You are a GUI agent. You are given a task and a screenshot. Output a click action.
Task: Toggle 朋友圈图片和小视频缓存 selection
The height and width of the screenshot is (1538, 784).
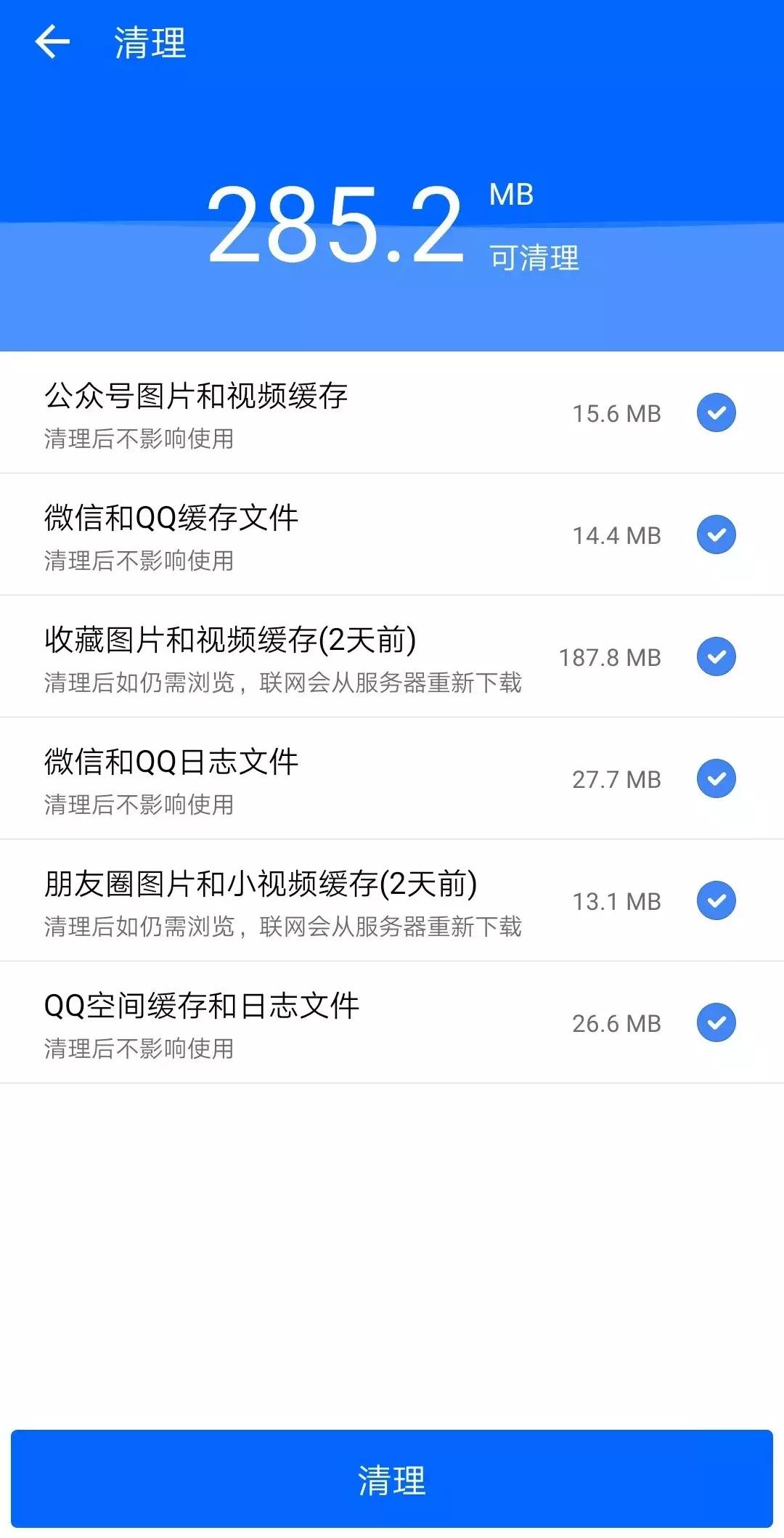716,900
